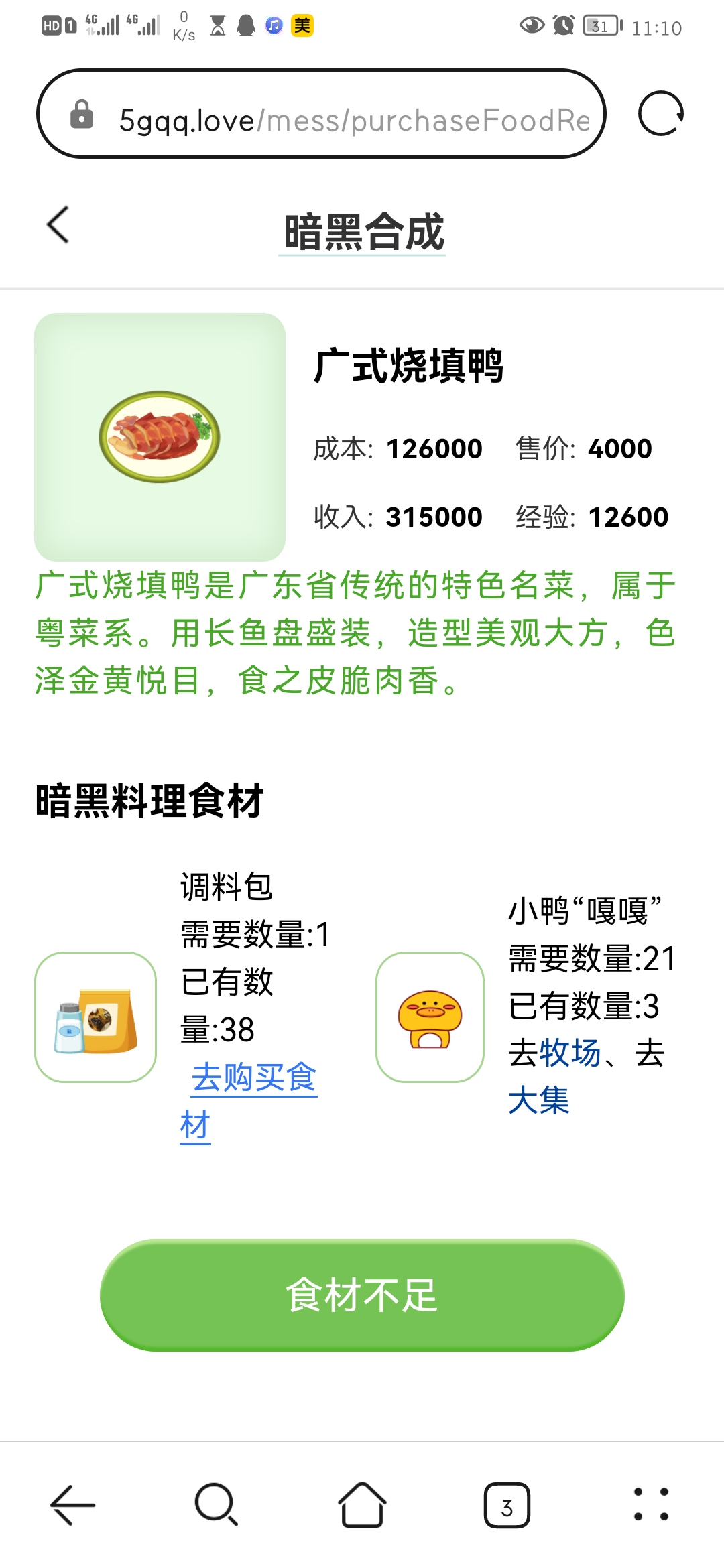View the 3 open browser tabs
Viewport: 724px width, 1568px height.
(507, 1505)
